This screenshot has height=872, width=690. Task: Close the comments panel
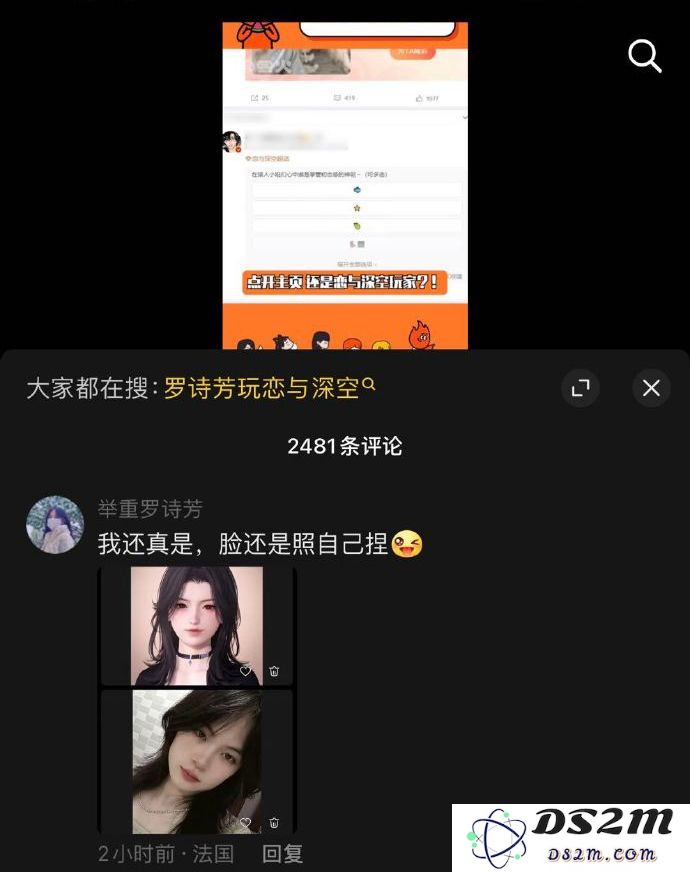(x=651, y=388)
